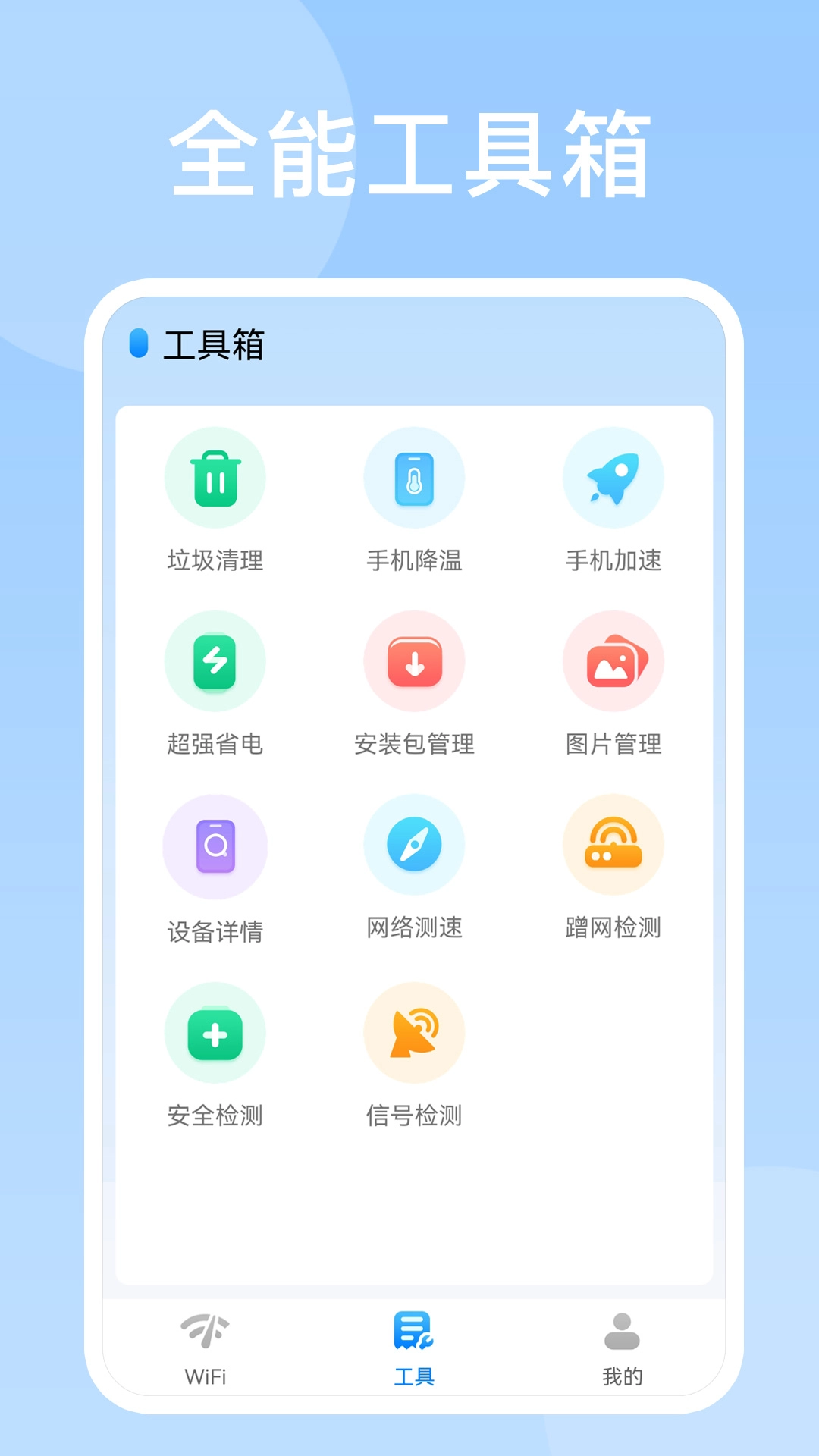Run the 安全检测 security check tool
Screen dimensions: 819x1456
tap(215, 1031)
